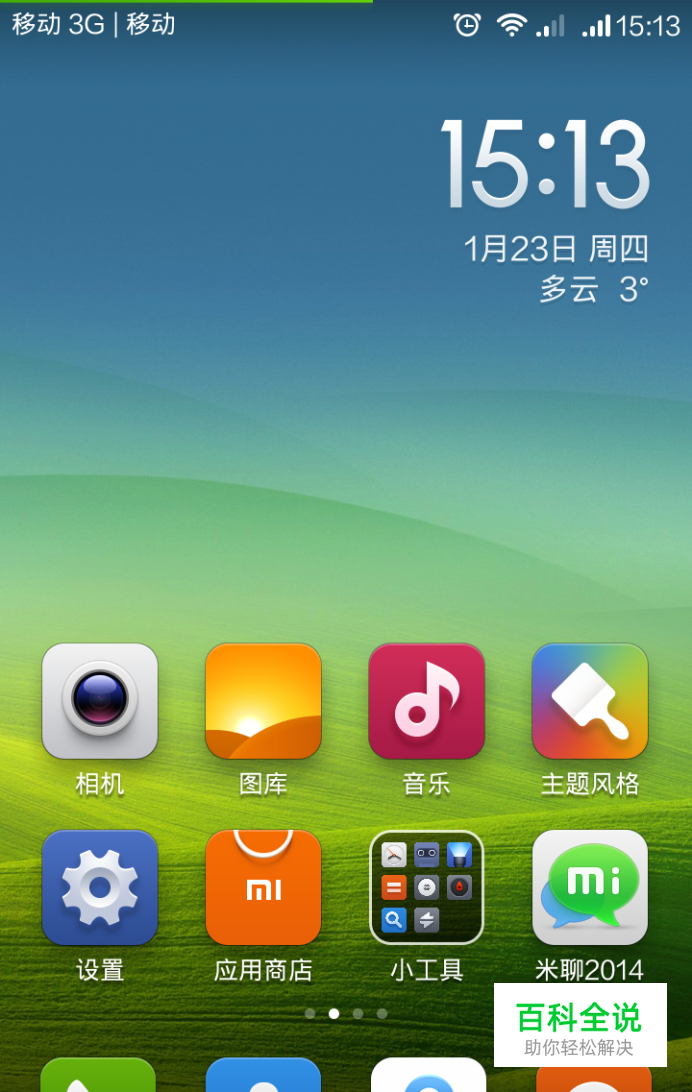Tap the large clock weather widget
692x1092 pixels.
pos(546,165)
